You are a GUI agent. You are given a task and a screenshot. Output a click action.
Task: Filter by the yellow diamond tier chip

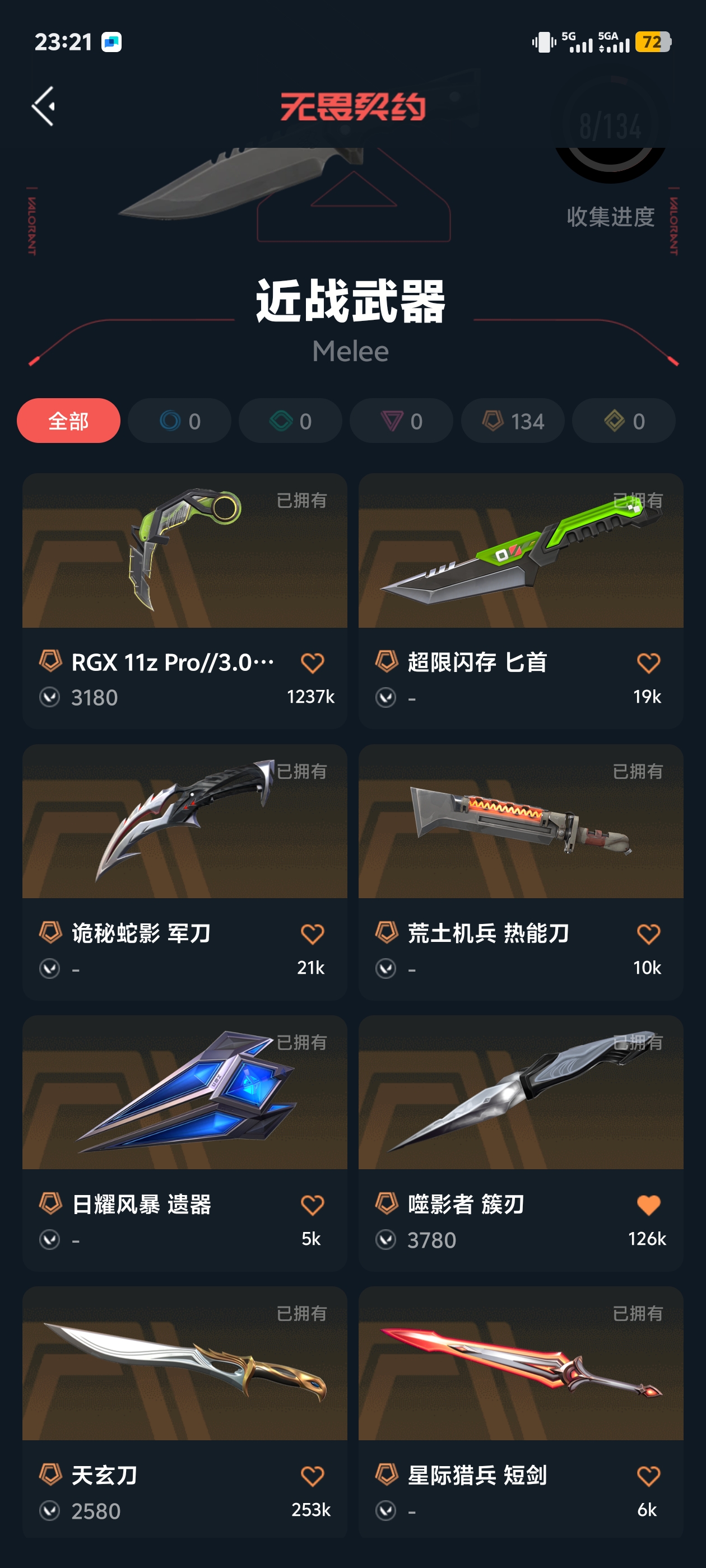point(623,421)
